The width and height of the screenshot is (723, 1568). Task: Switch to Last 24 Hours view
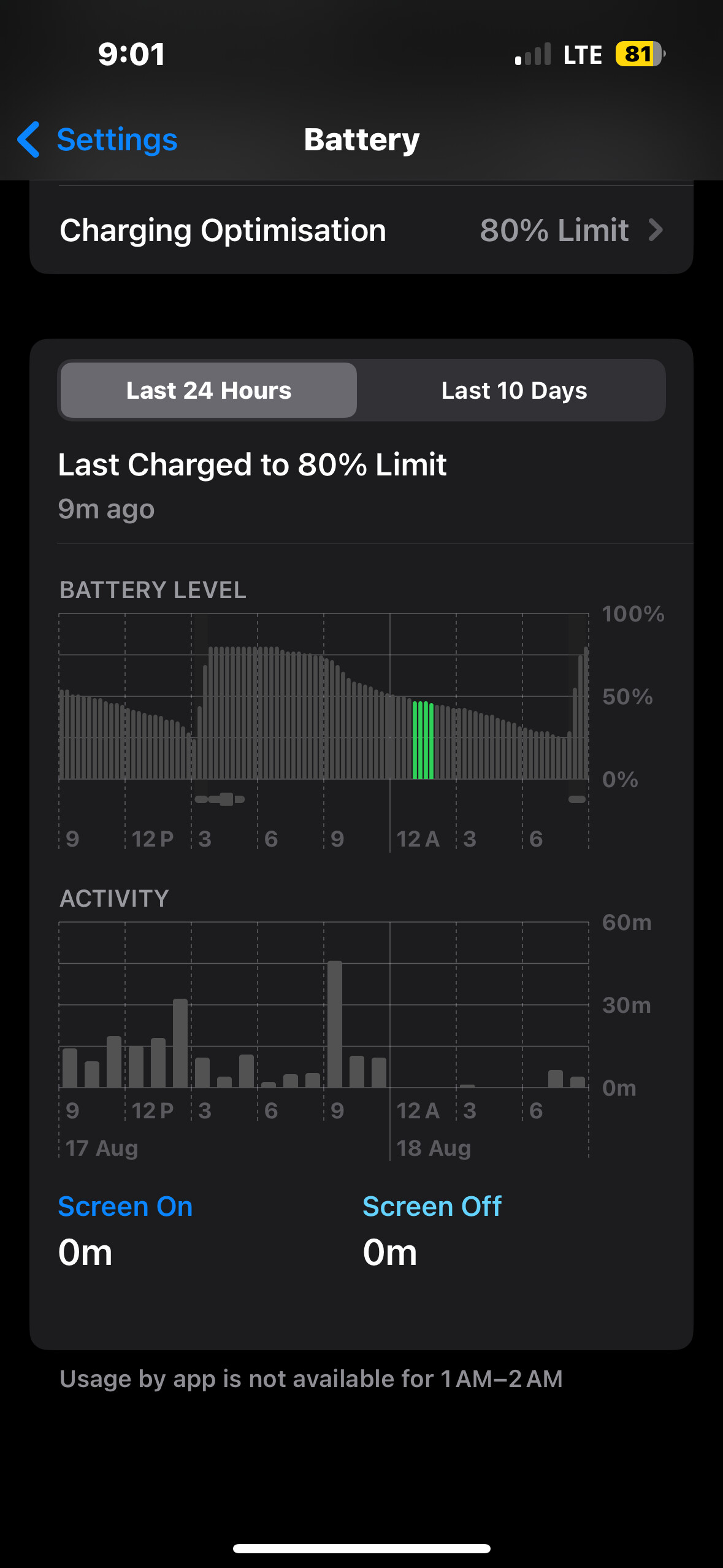(208, 390)
